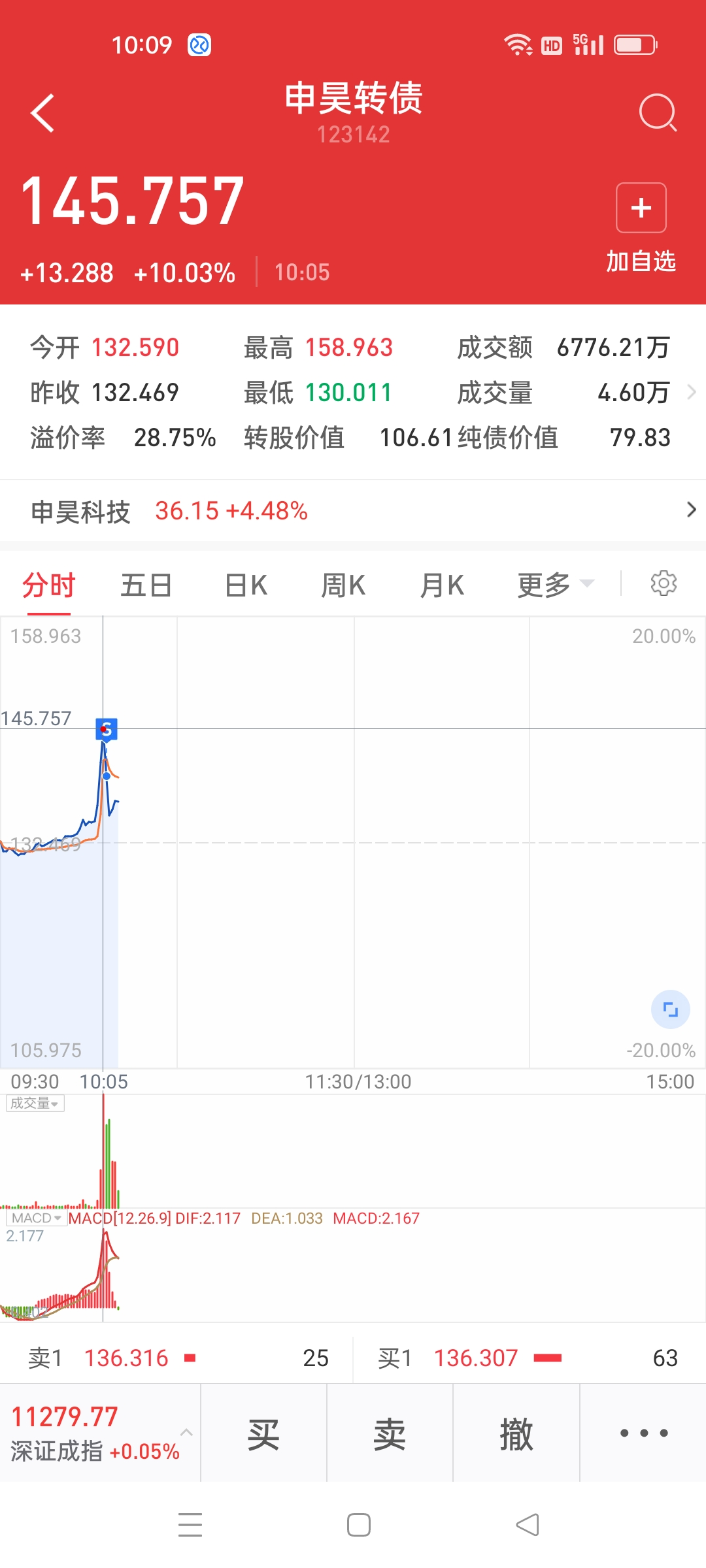Tap 撤 to cancel an order
The height and width of the screenshot is (1568, 706).
point(516,1435)
